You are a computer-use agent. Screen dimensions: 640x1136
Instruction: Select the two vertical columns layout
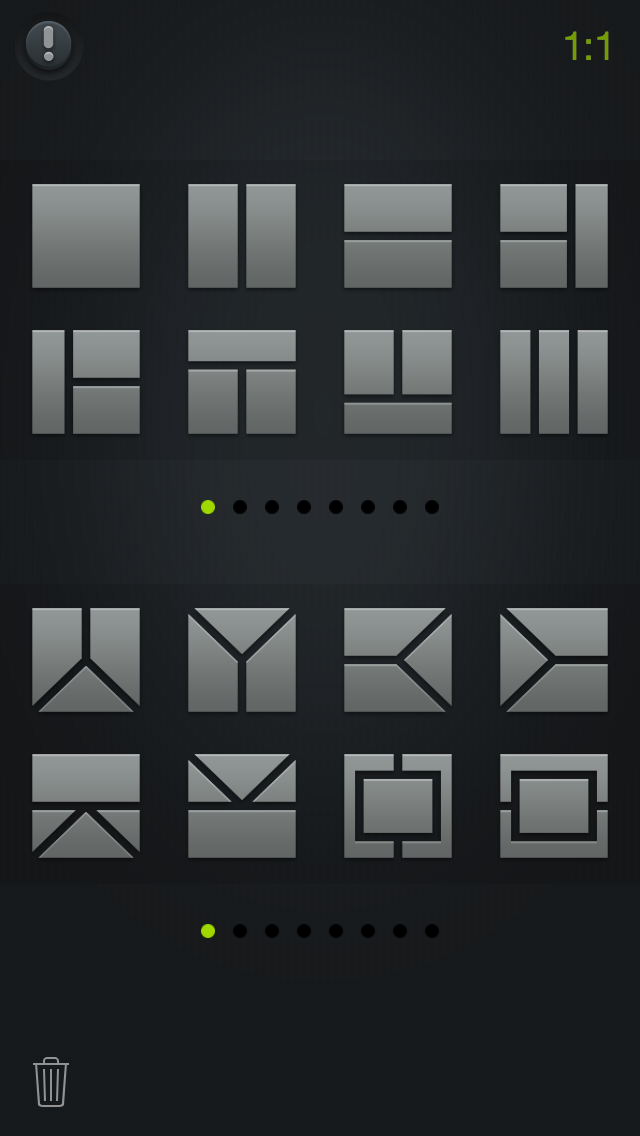(x=242, y=236)
